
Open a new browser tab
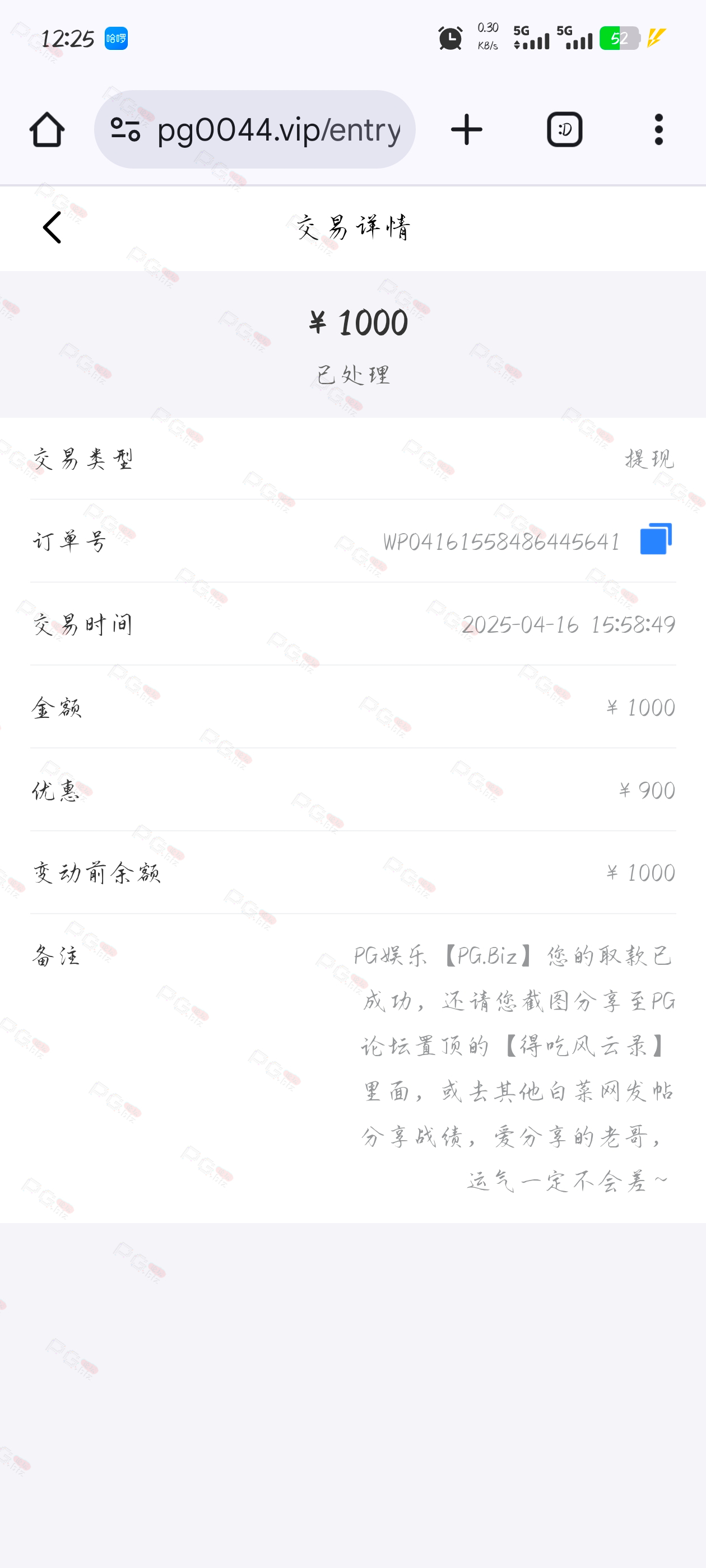pyautogui.click(x=467, y=130)
